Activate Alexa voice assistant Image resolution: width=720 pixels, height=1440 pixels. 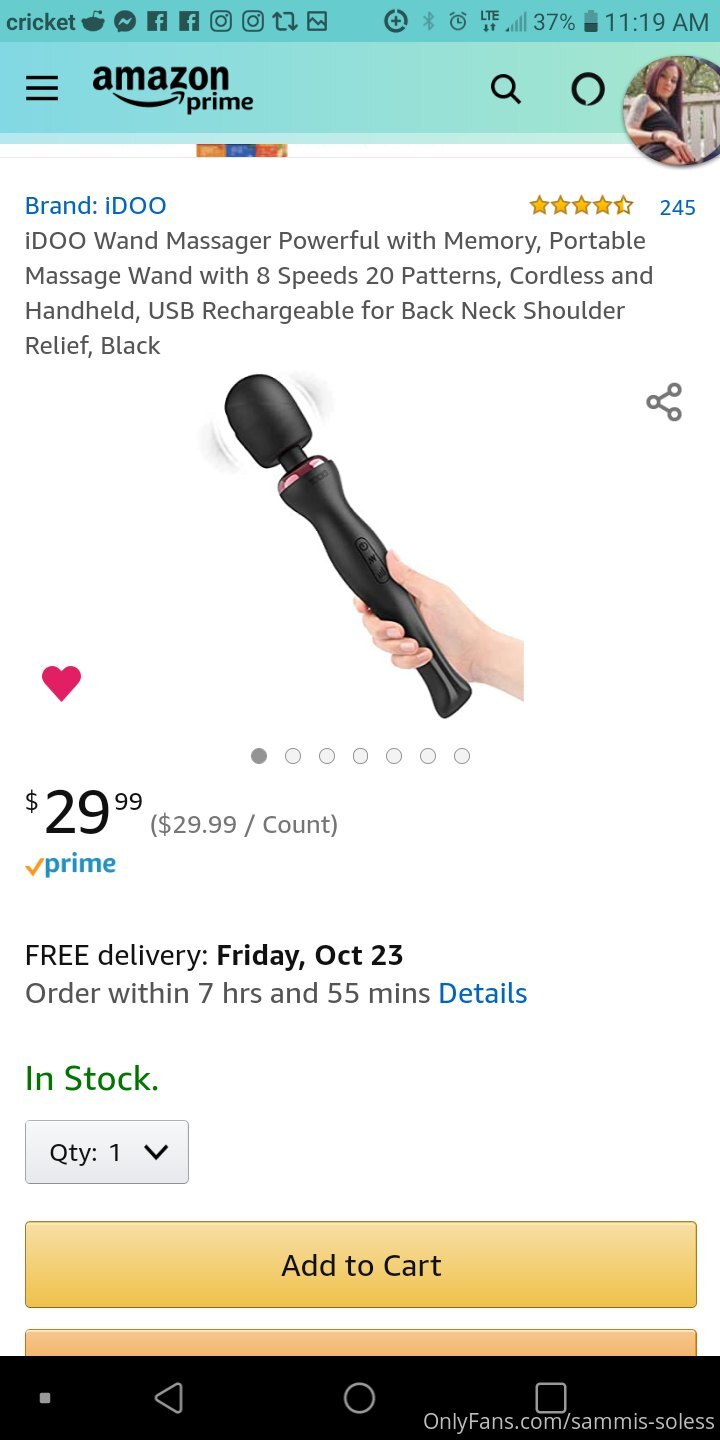(x=588, y=90)
